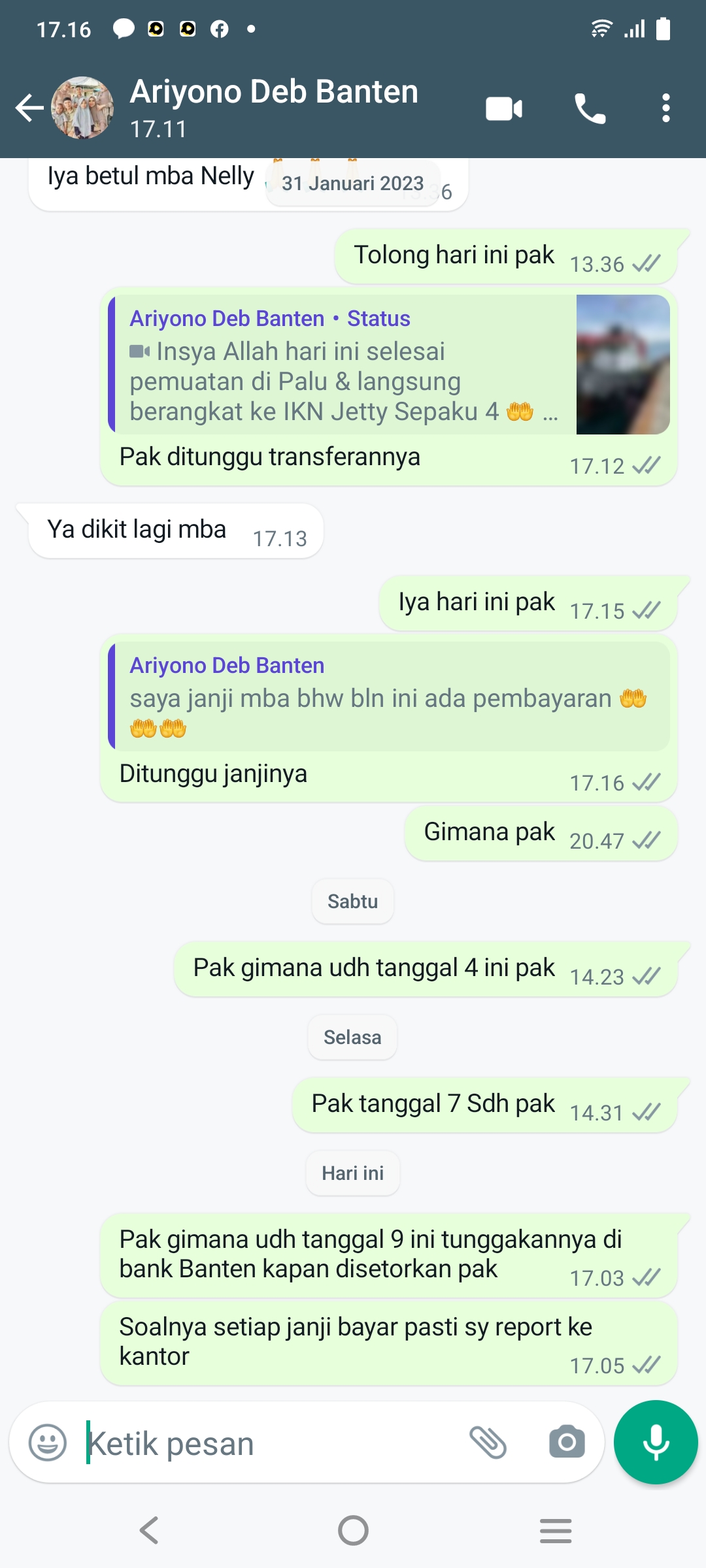Tap the green microphone voice message button

point(656,1443)
